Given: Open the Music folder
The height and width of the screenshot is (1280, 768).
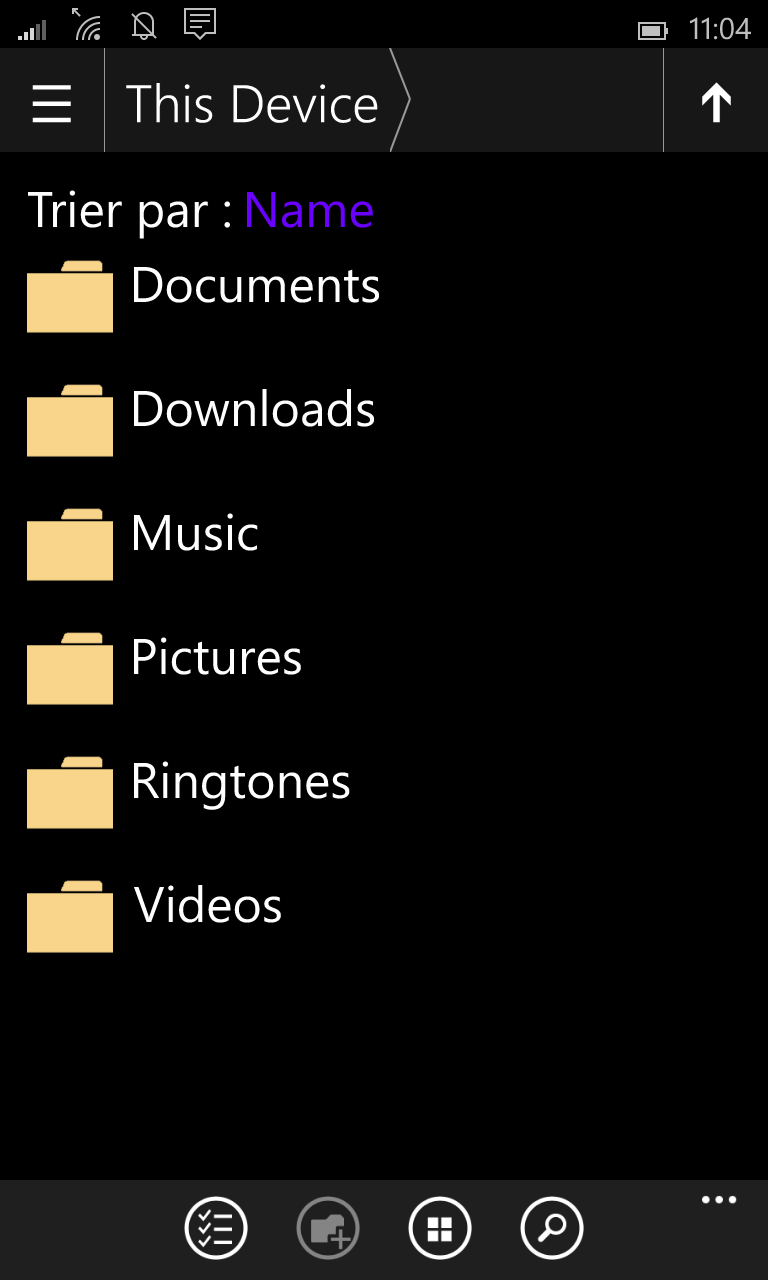Looking at the screenshot, I should point(195,534).
